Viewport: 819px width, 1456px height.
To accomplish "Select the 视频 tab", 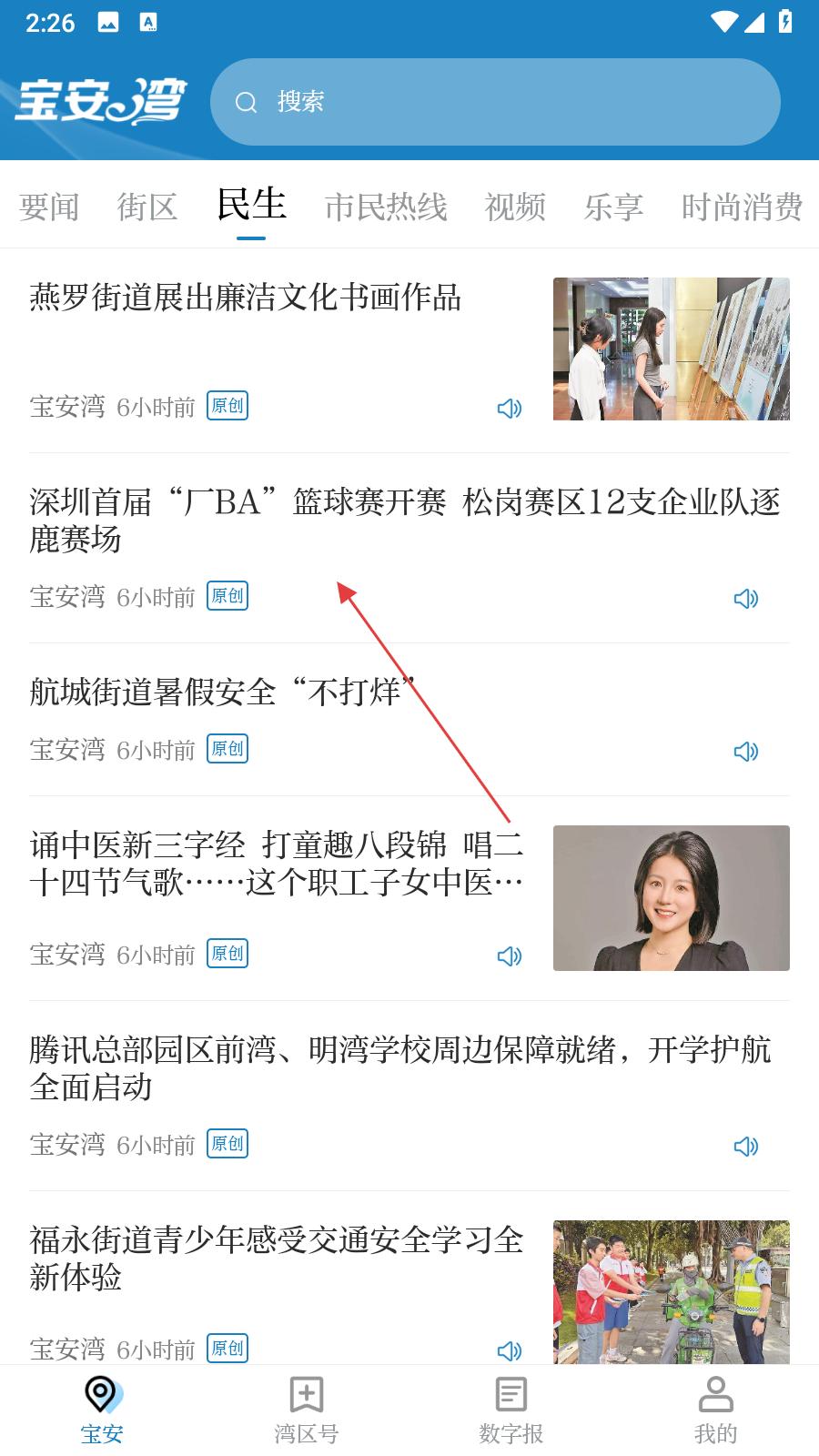I will [515, 207].
